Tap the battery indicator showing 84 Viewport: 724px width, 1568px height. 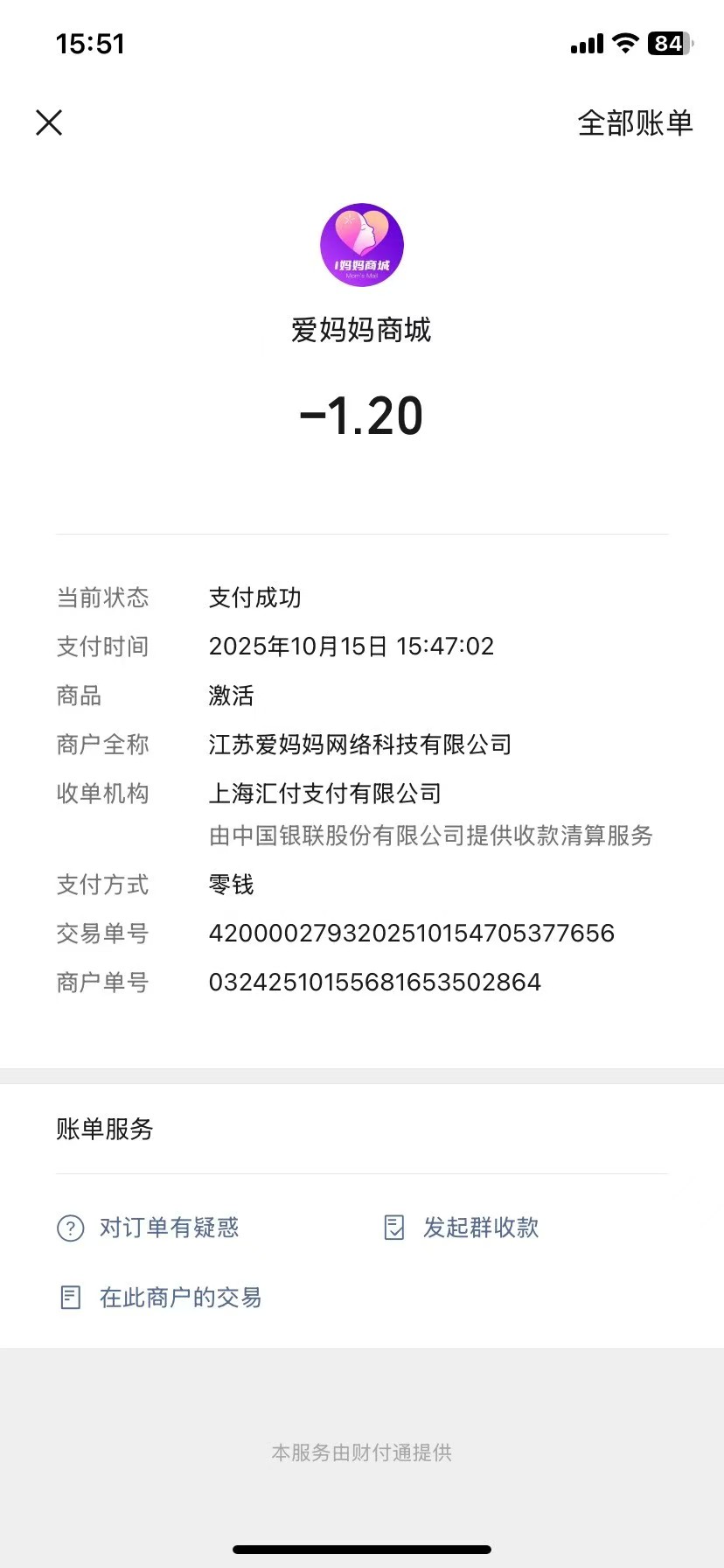tap(667, 43)
